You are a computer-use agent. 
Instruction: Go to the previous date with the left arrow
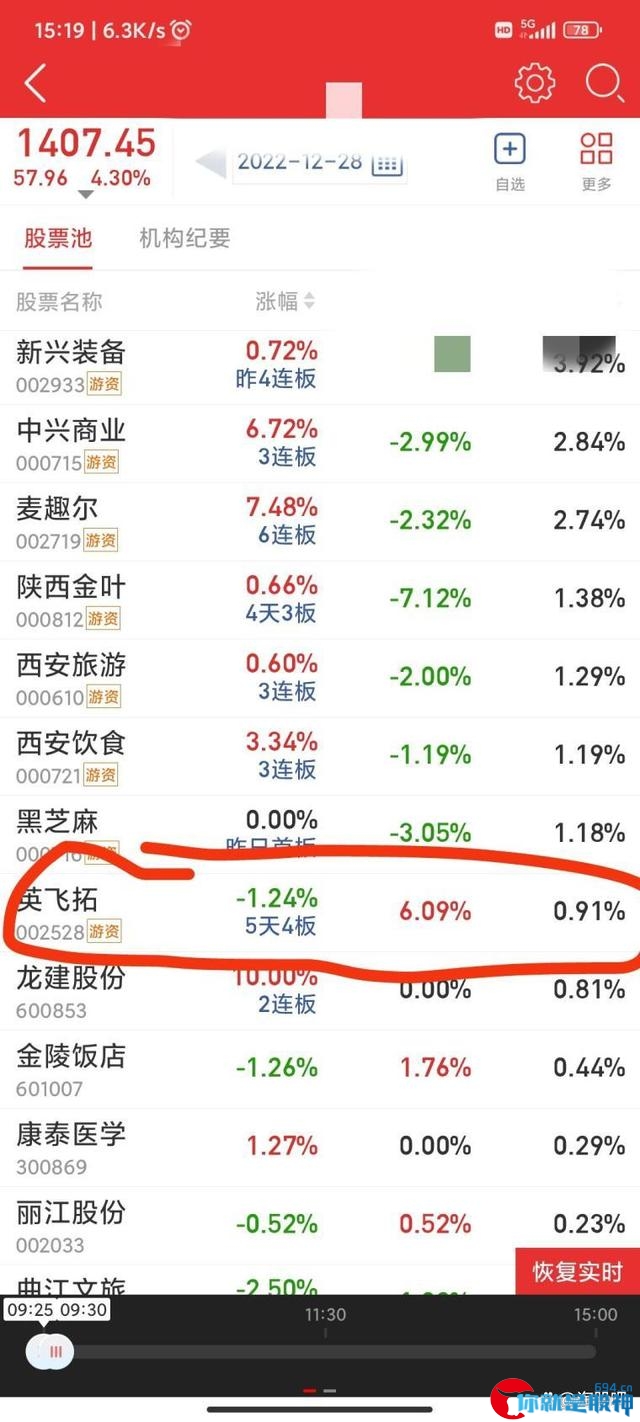(210, 163)
